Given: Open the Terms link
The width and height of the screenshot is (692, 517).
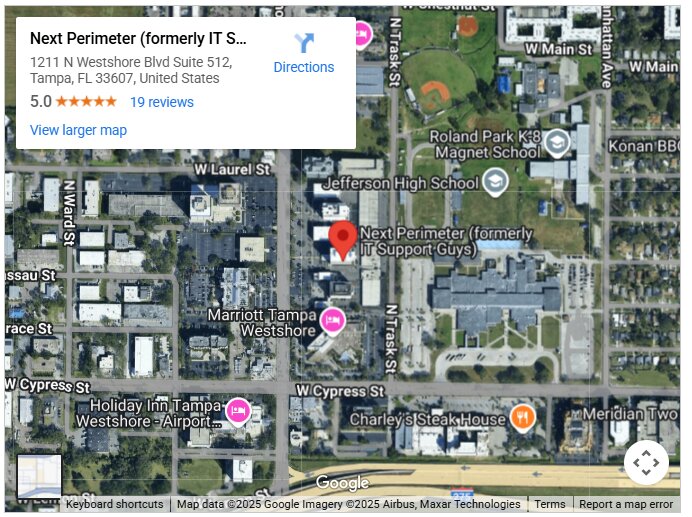Looking at the screenshot, I should (549, 505).
